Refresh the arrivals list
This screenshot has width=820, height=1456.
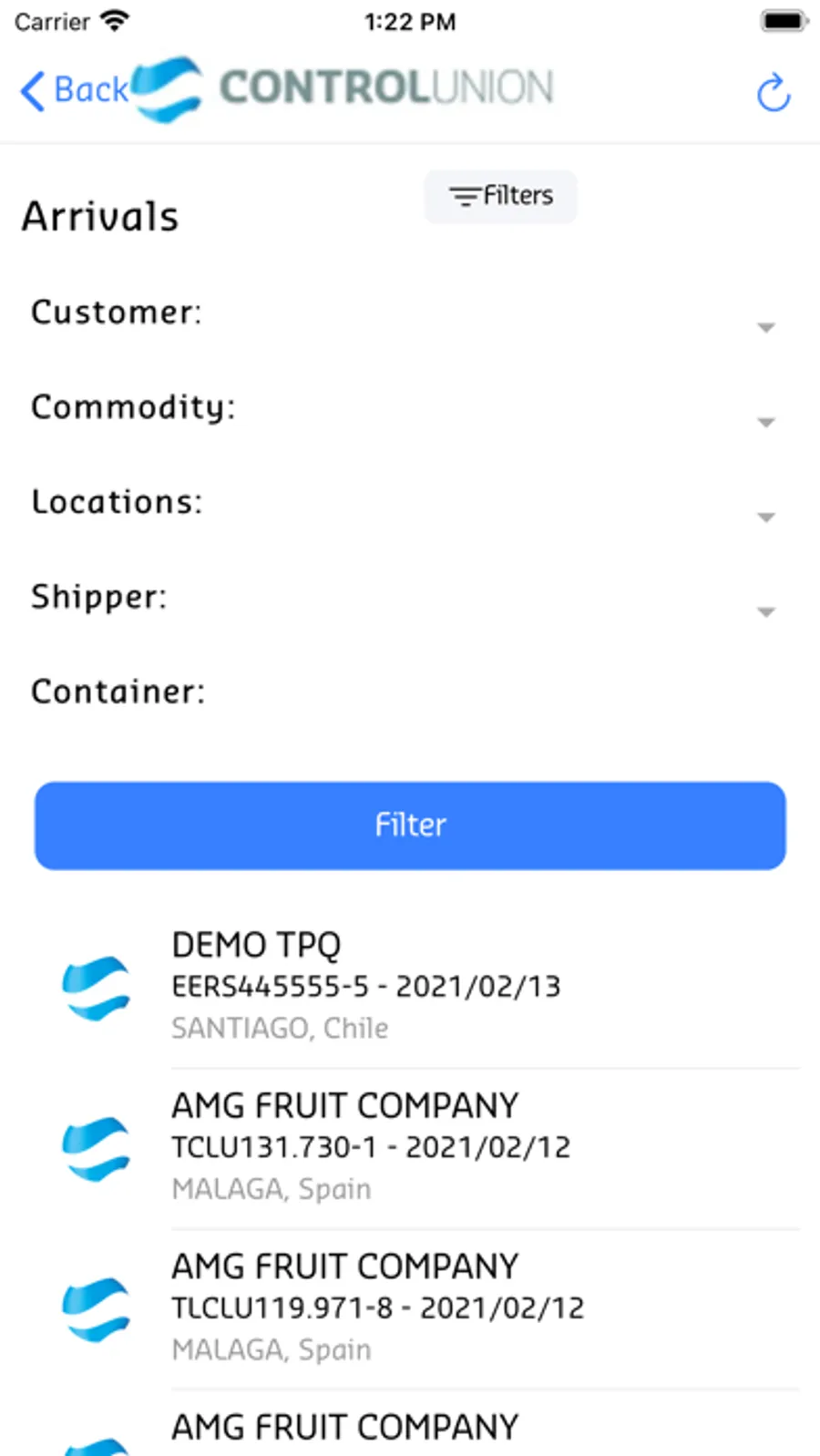pyautogui.click(x=773, y=92)
